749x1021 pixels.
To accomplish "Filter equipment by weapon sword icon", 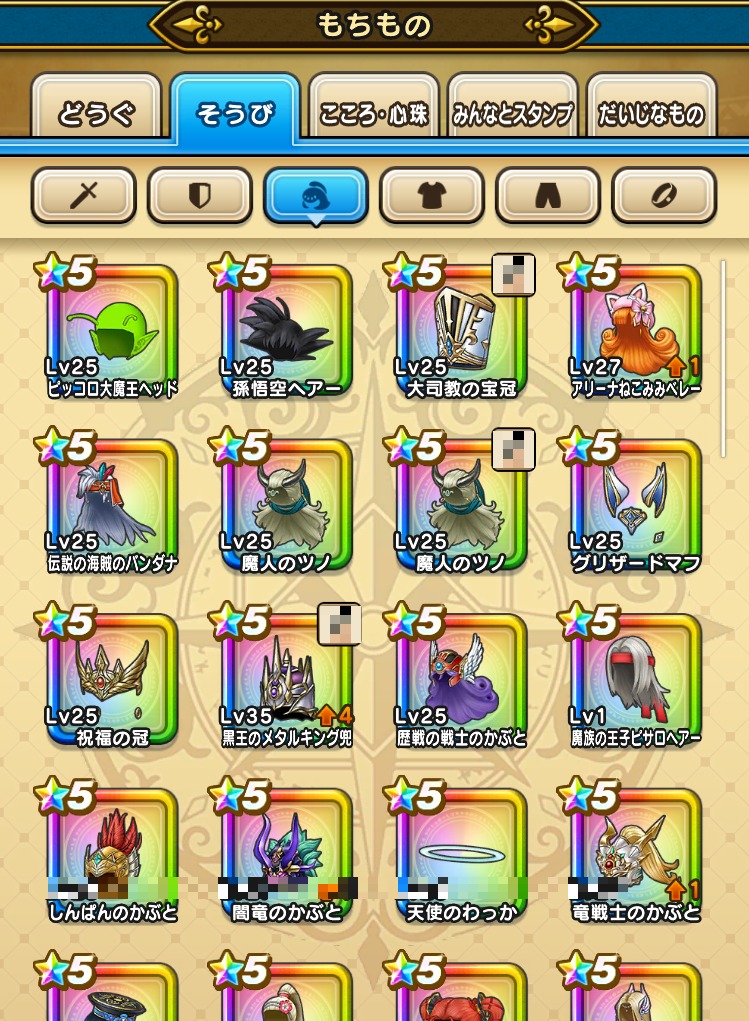I will (83, 195).
